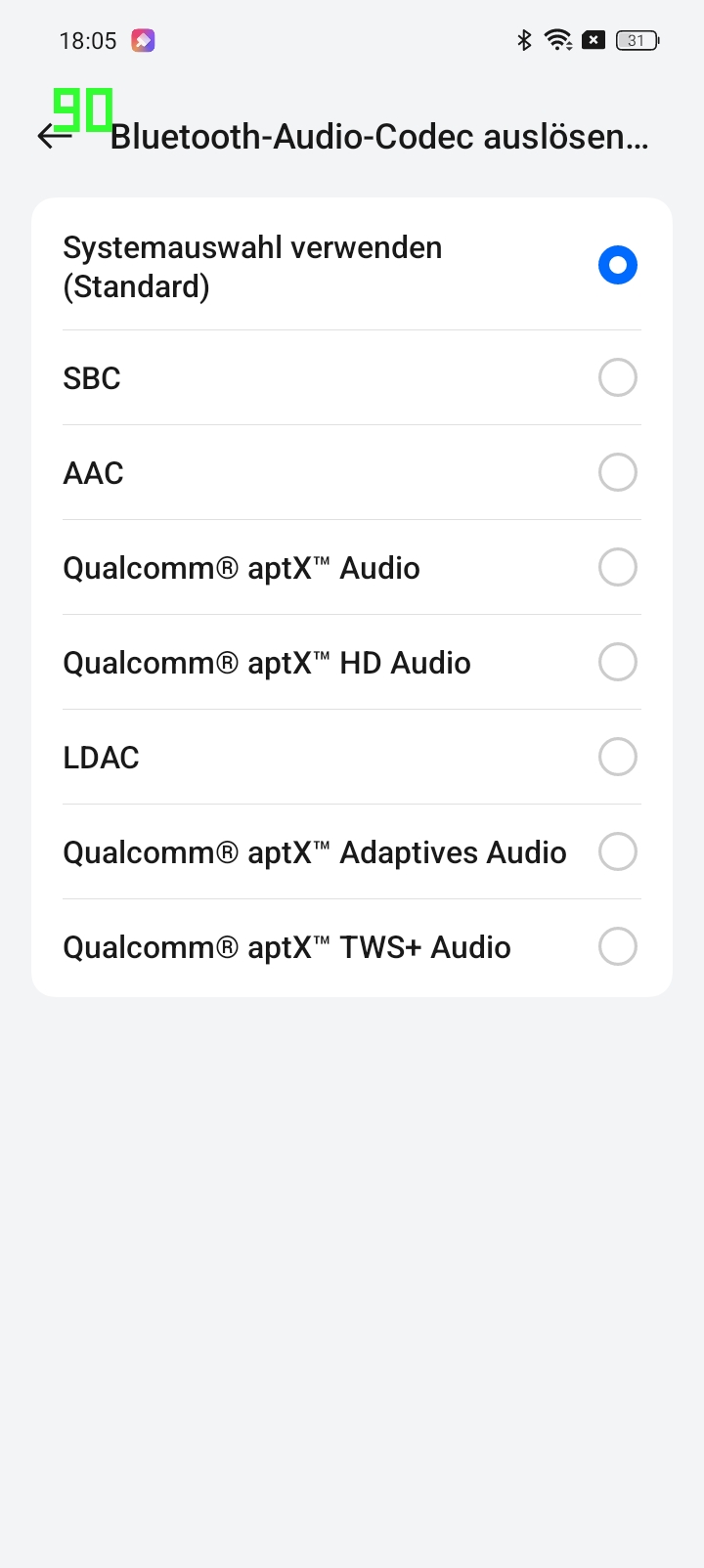
Task: Choose the LDAC codec
Action: (x=352, y=757)
